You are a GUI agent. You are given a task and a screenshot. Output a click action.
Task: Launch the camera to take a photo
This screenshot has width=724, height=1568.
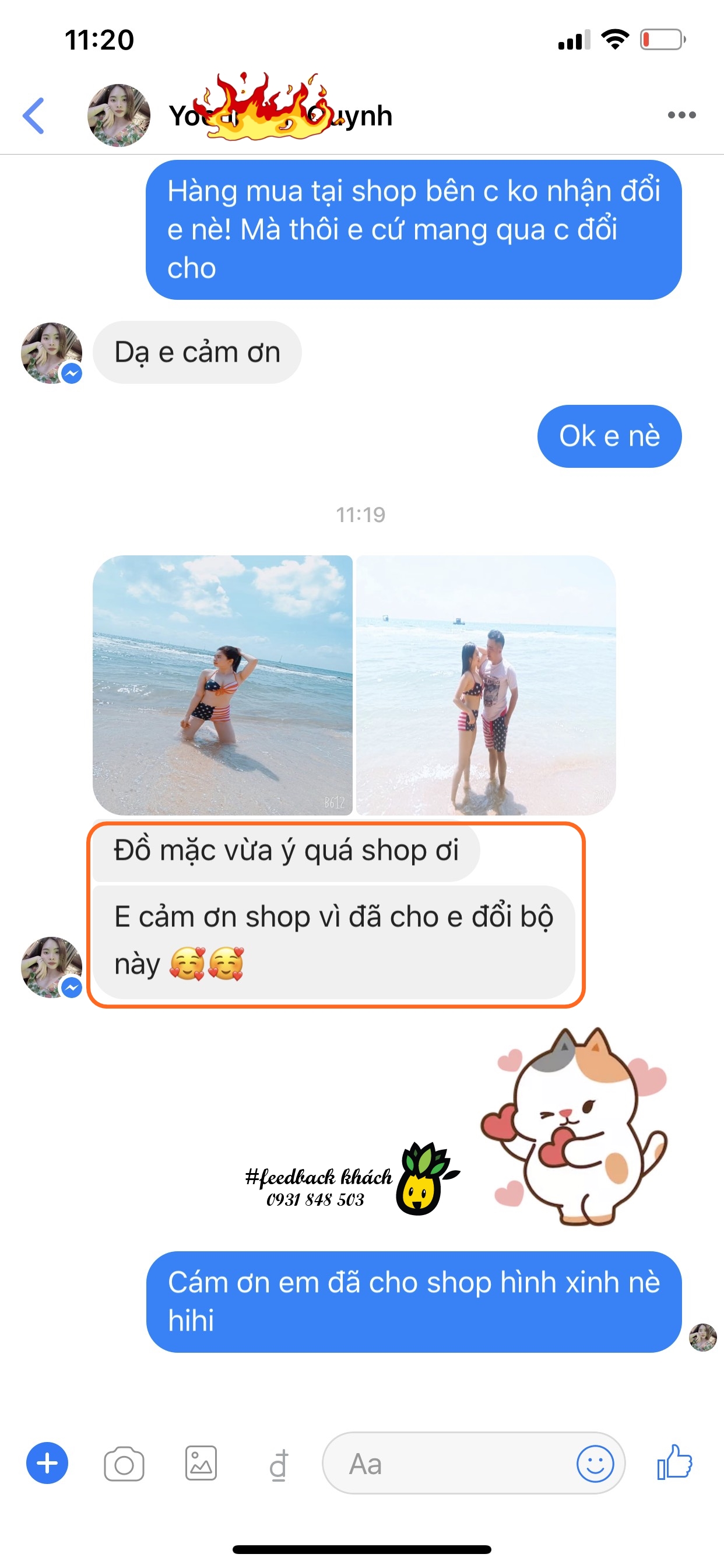[124, 1464]
